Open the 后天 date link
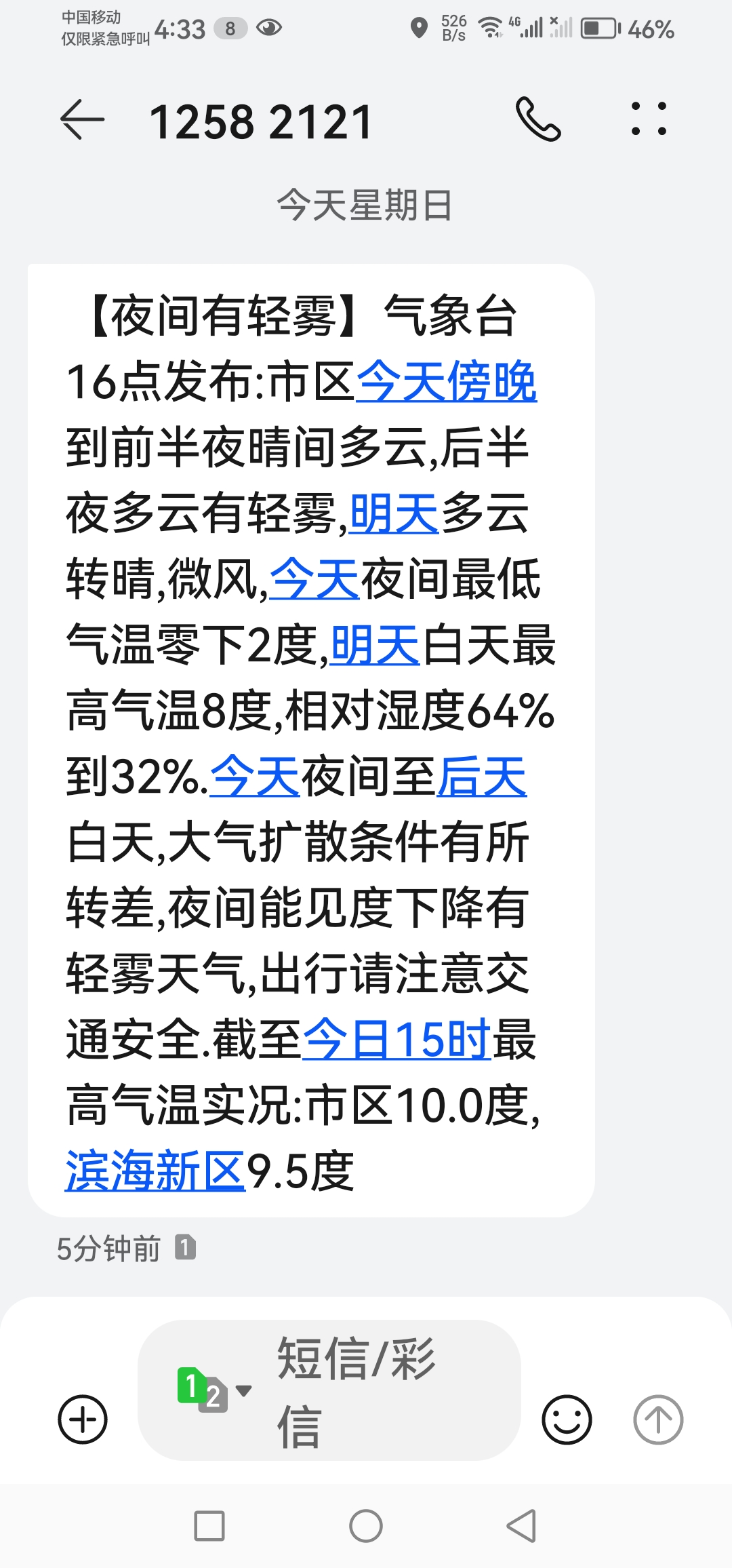The image size is (732, 1568). coord(481,777)
